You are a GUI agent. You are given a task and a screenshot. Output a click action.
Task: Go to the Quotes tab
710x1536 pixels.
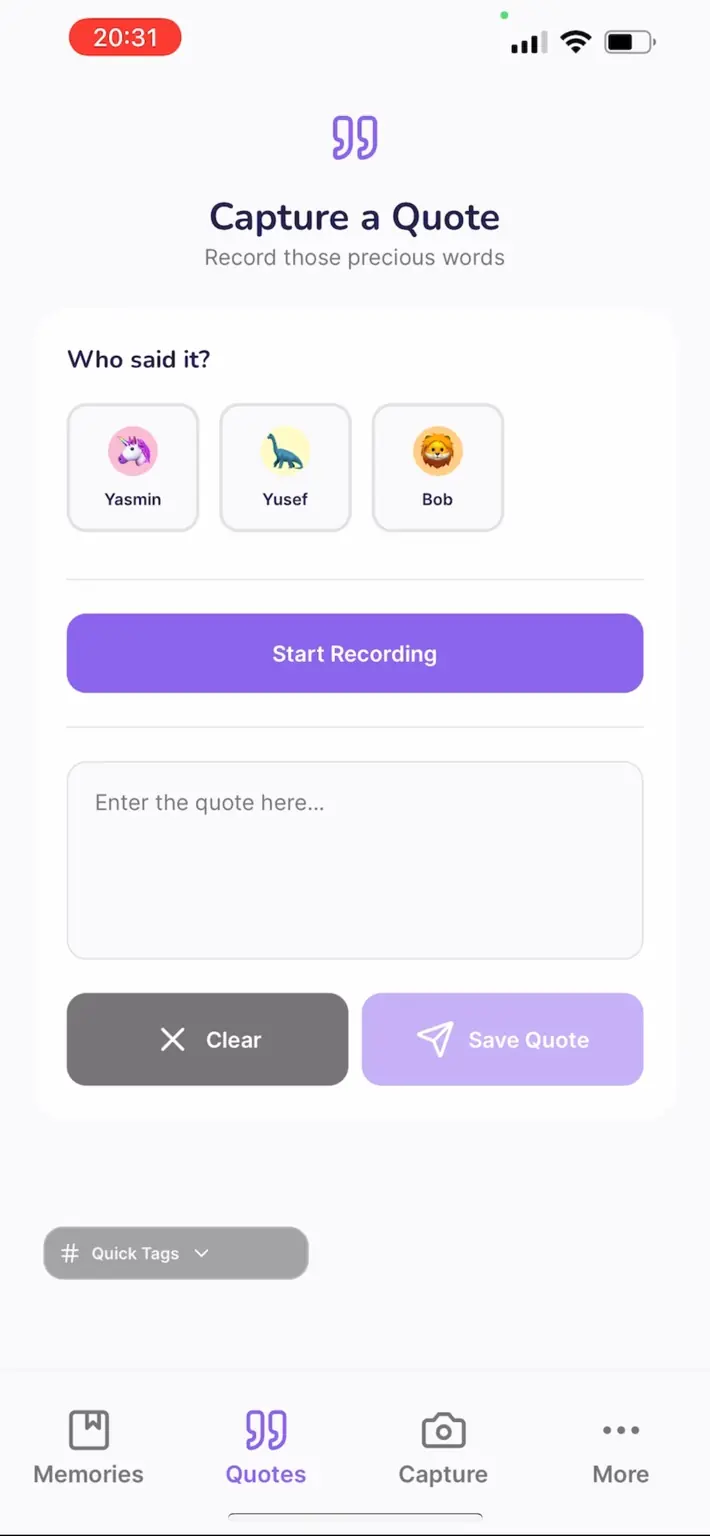click(x=266, y=1447)
